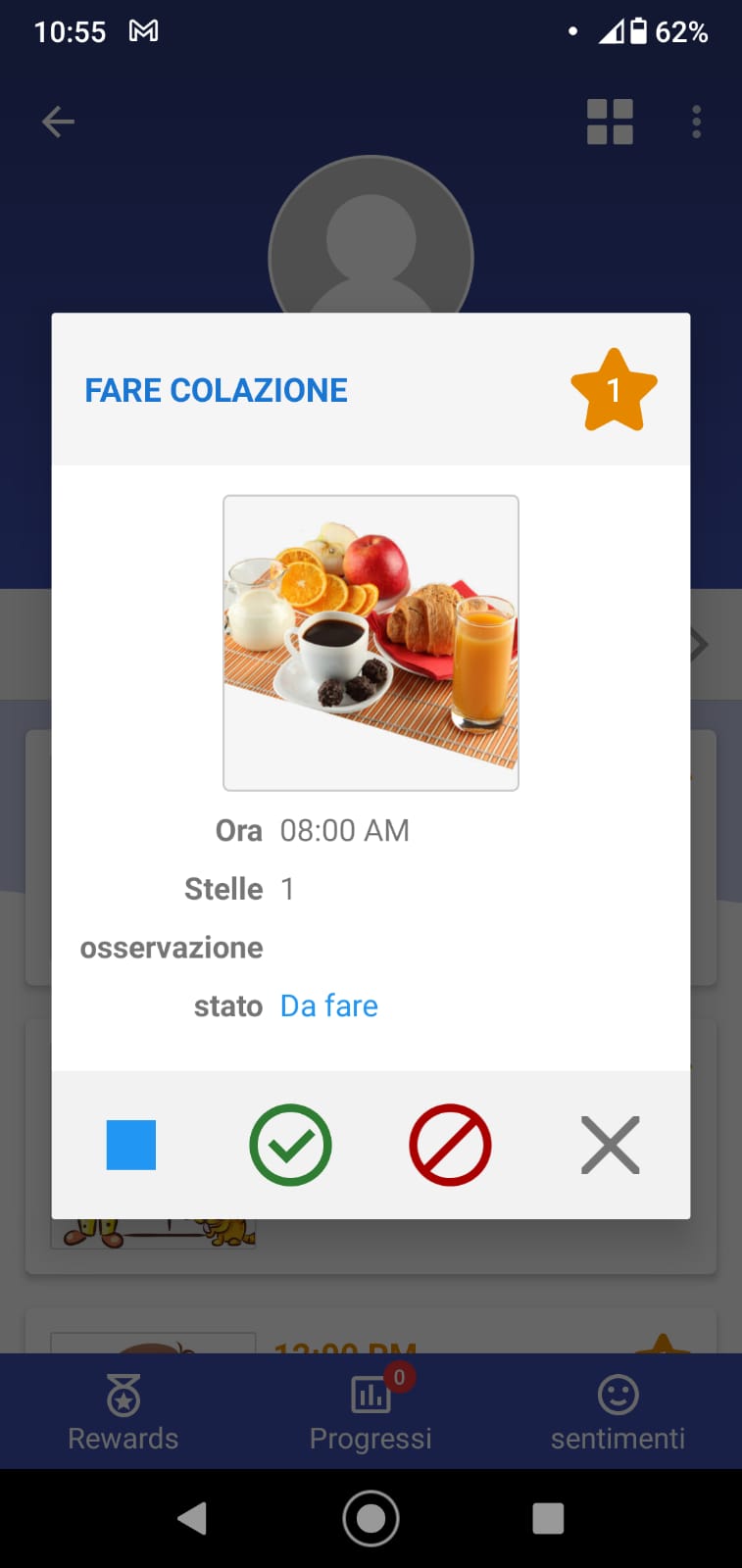Tap the breakfast image in the dialog

[x=371, y=643]
